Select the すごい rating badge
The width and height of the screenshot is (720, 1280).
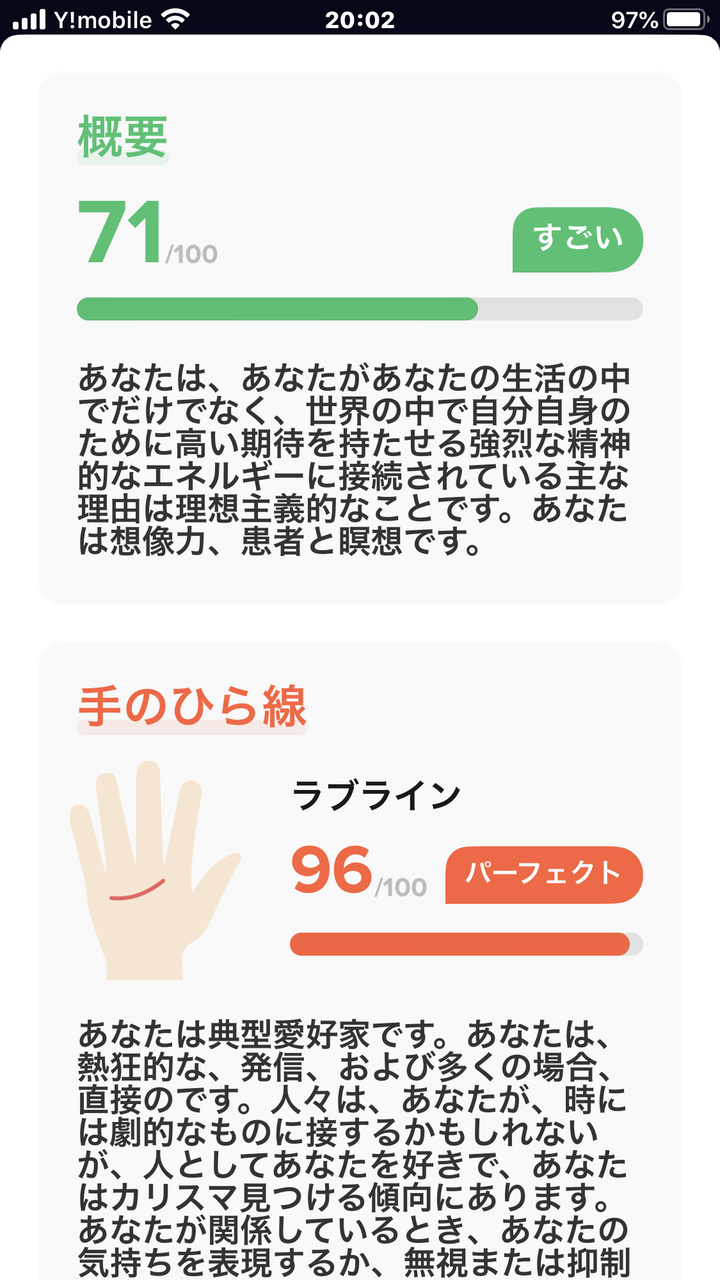pyautogui.click(x=578, y=240)
